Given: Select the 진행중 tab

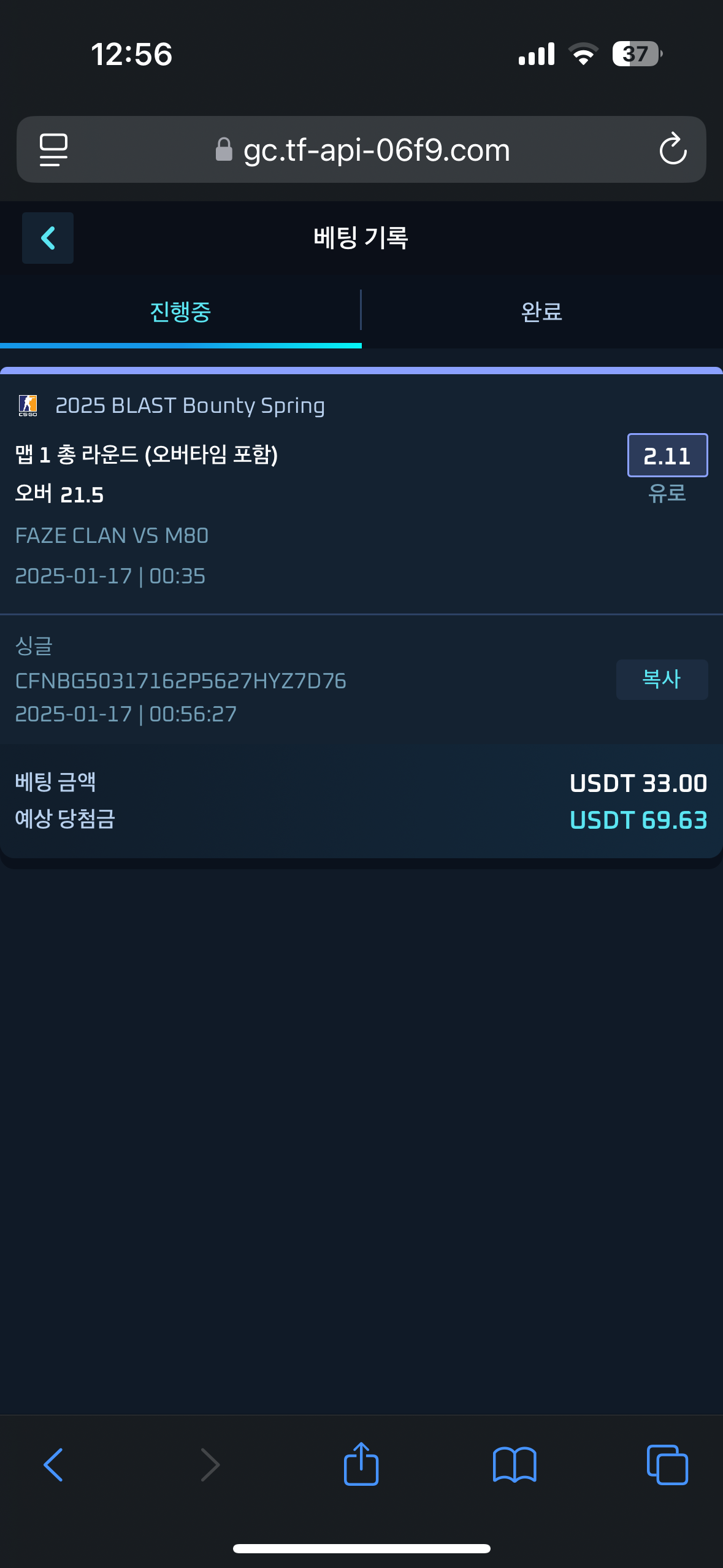Looking at the screenshot, I should tap(180, 312).
